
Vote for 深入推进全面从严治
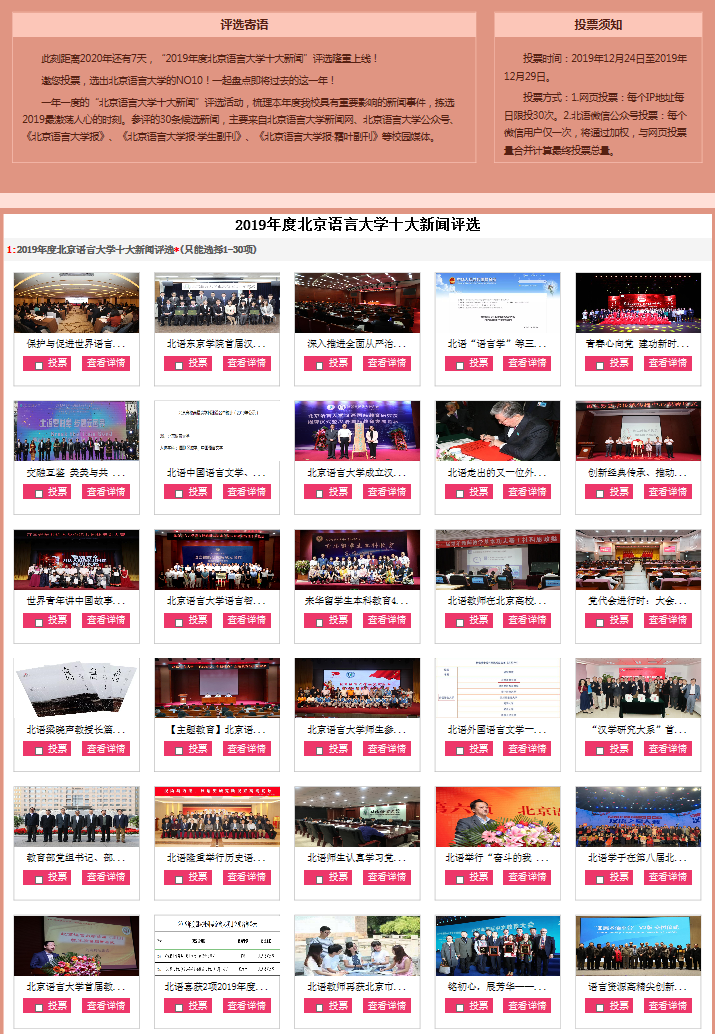(320, 364)
